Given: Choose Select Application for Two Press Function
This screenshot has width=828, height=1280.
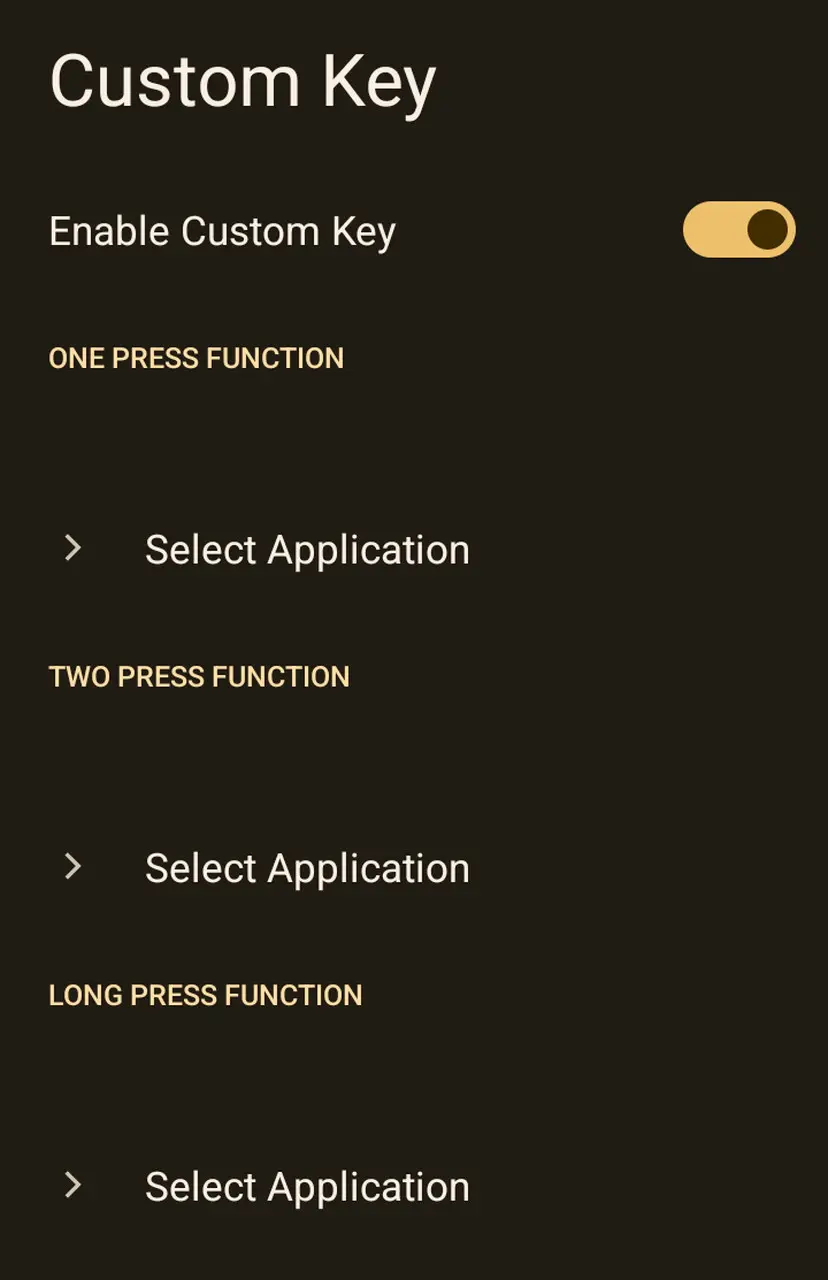Looking at the screenshot, I should pos(306,868).
